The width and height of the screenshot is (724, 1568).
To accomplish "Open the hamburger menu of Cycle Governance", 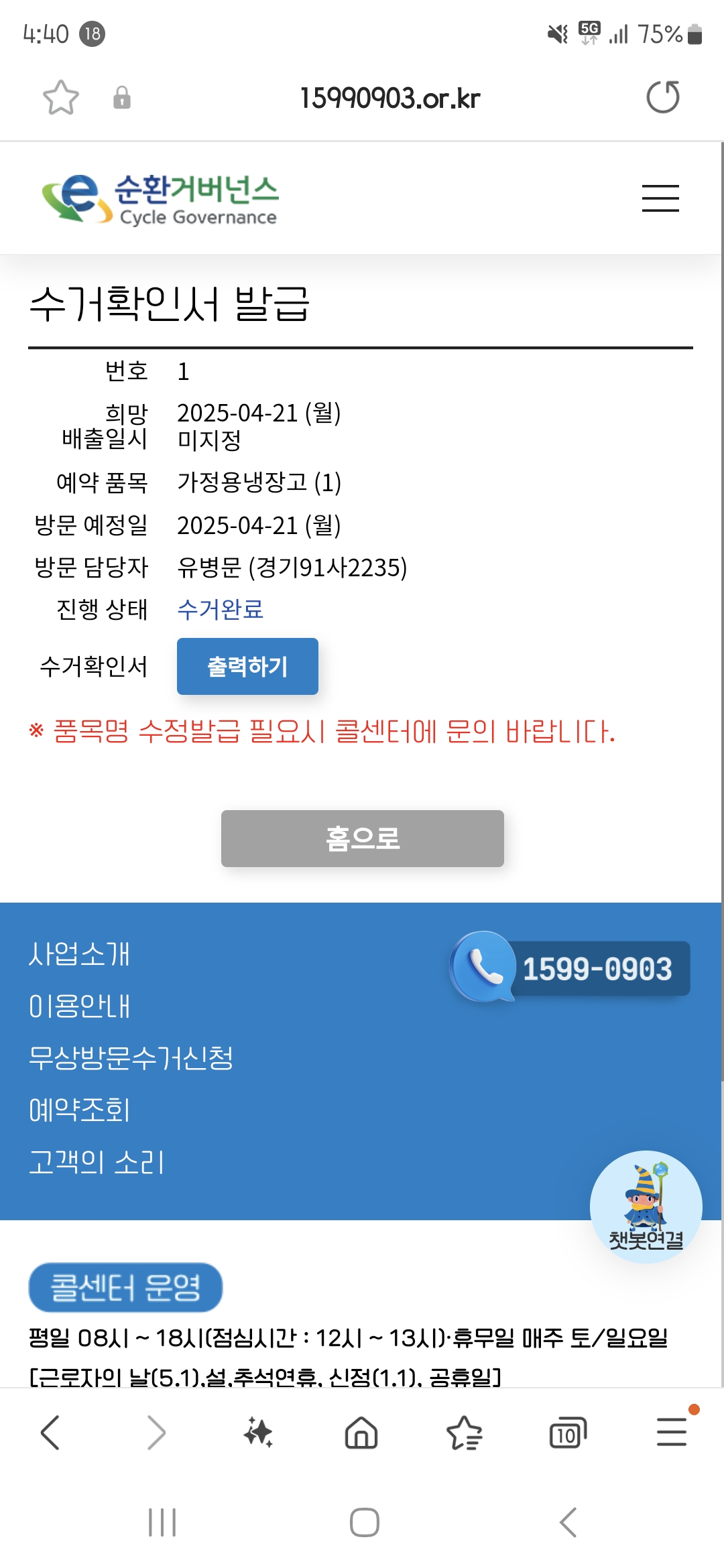I will click(660, 198).
